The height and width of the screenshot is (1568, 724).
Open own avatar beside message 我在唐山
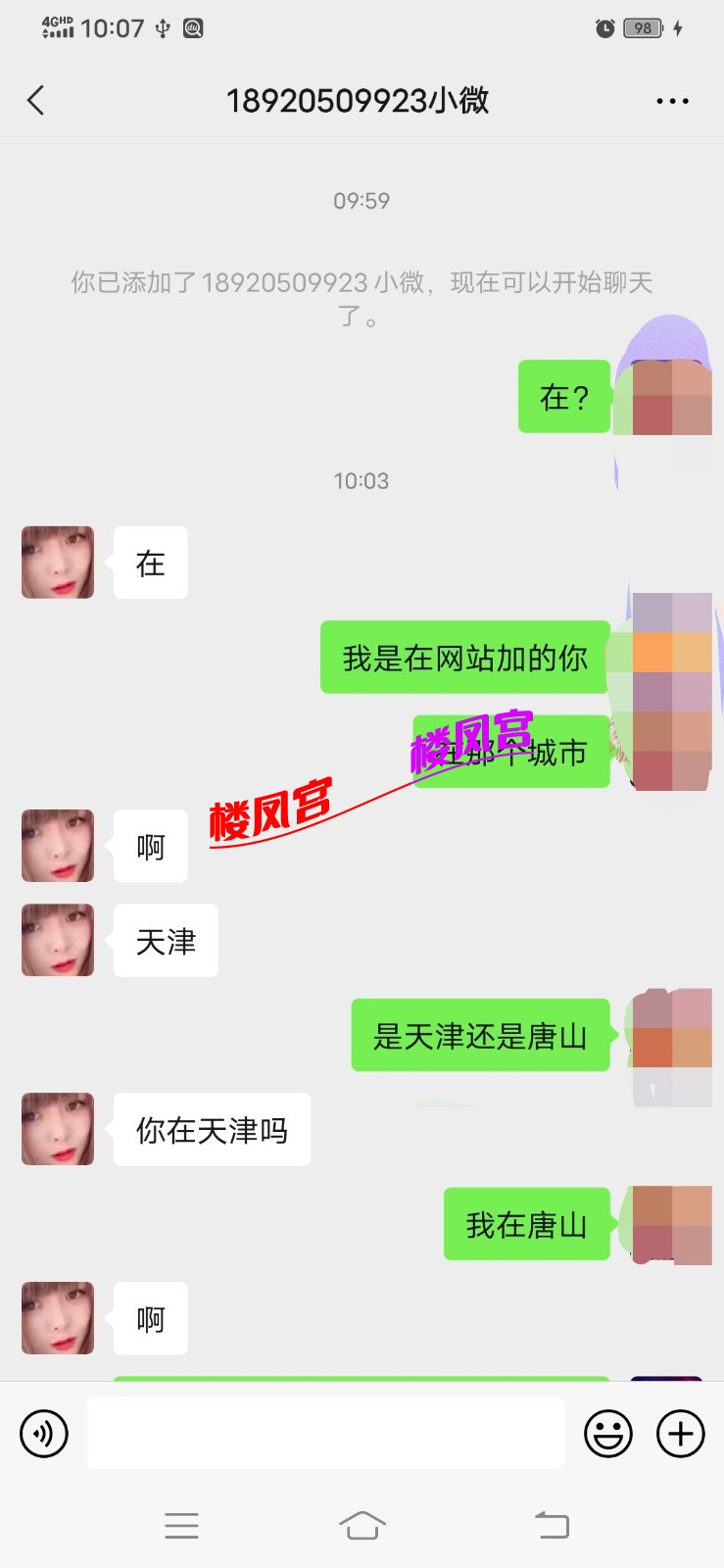click(x=672, y=1224)
